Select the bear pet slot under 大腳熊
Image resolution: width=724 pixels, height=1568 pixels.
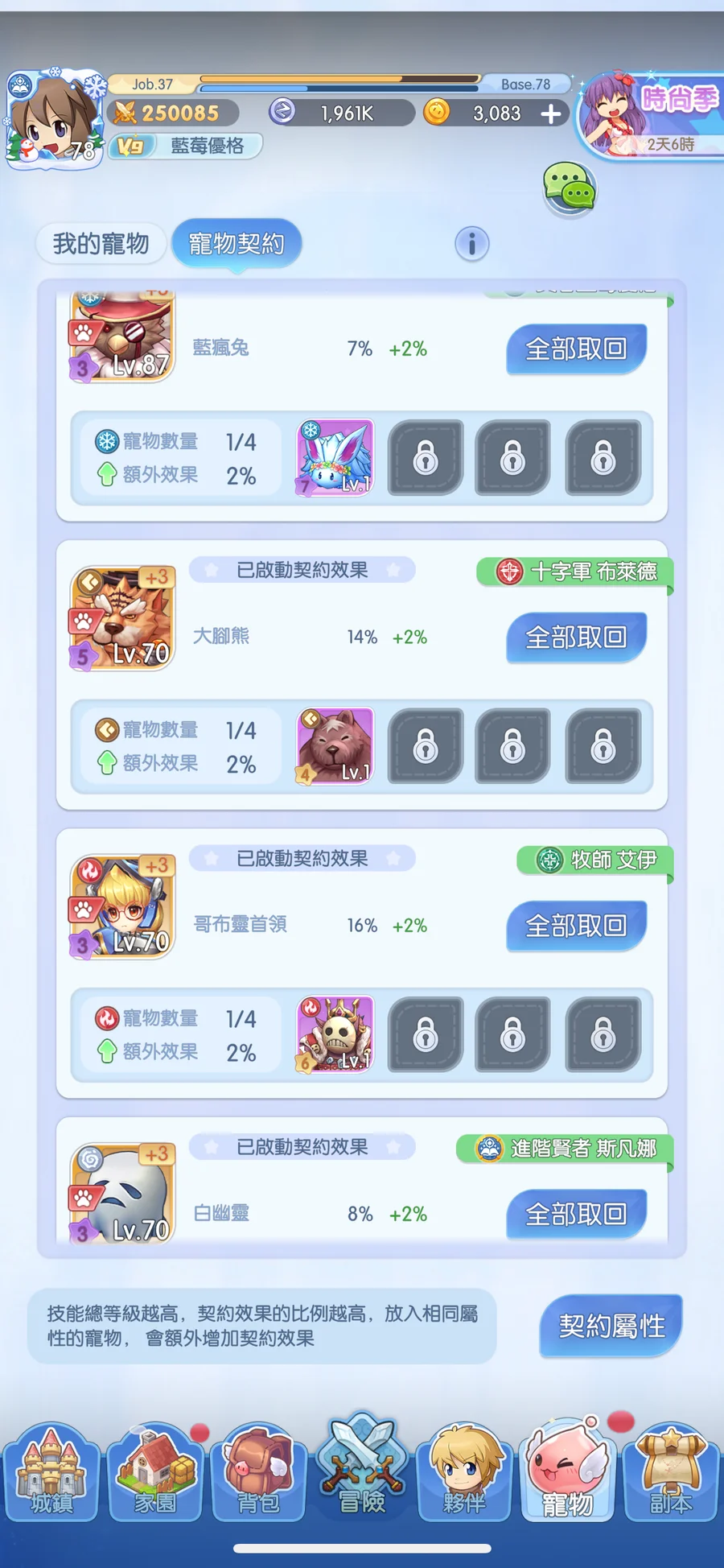[x=335, y=745]
